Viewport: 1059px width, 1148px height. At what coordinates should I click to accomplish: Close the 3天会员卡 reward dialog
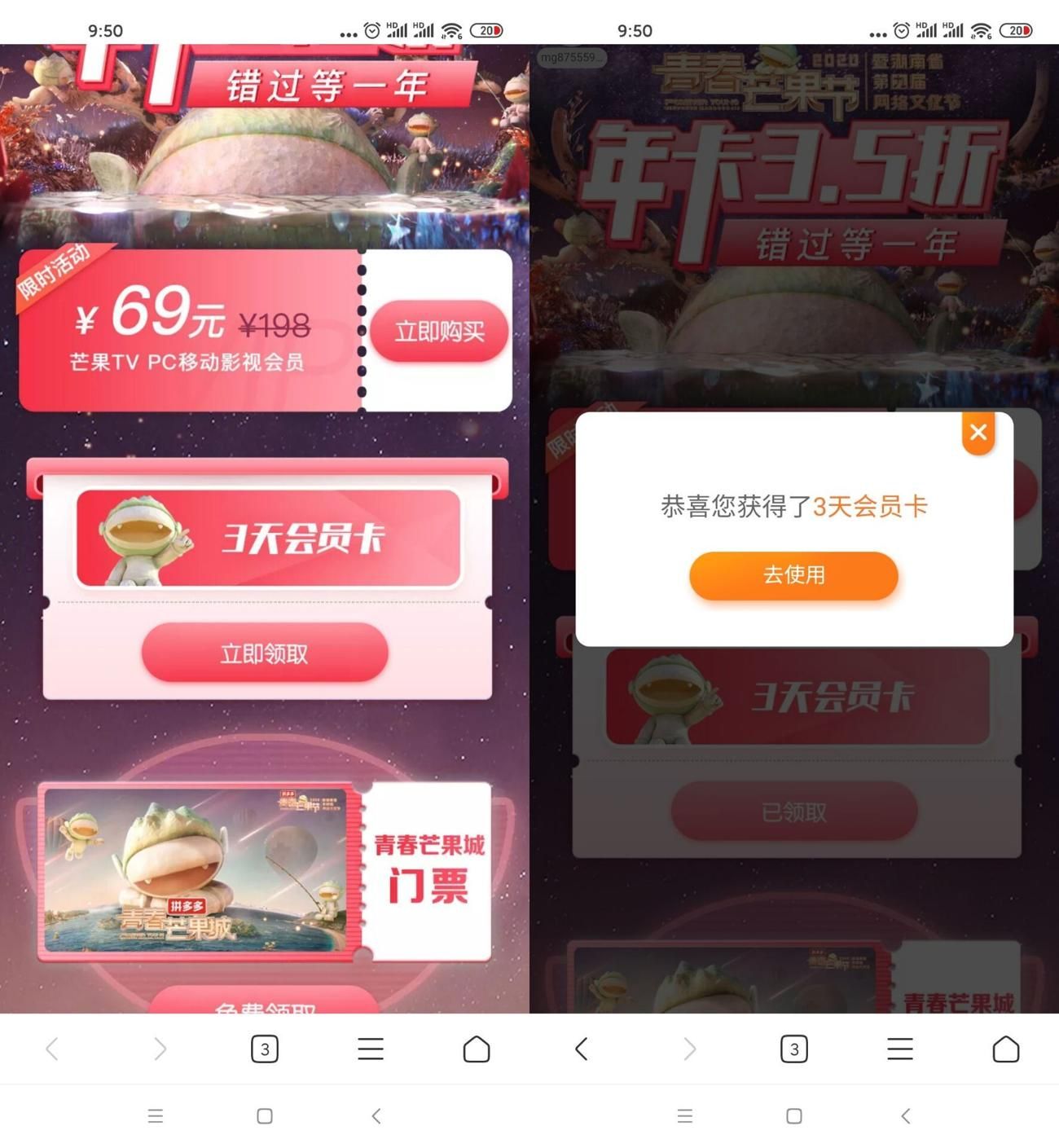[x=978, y=432]
